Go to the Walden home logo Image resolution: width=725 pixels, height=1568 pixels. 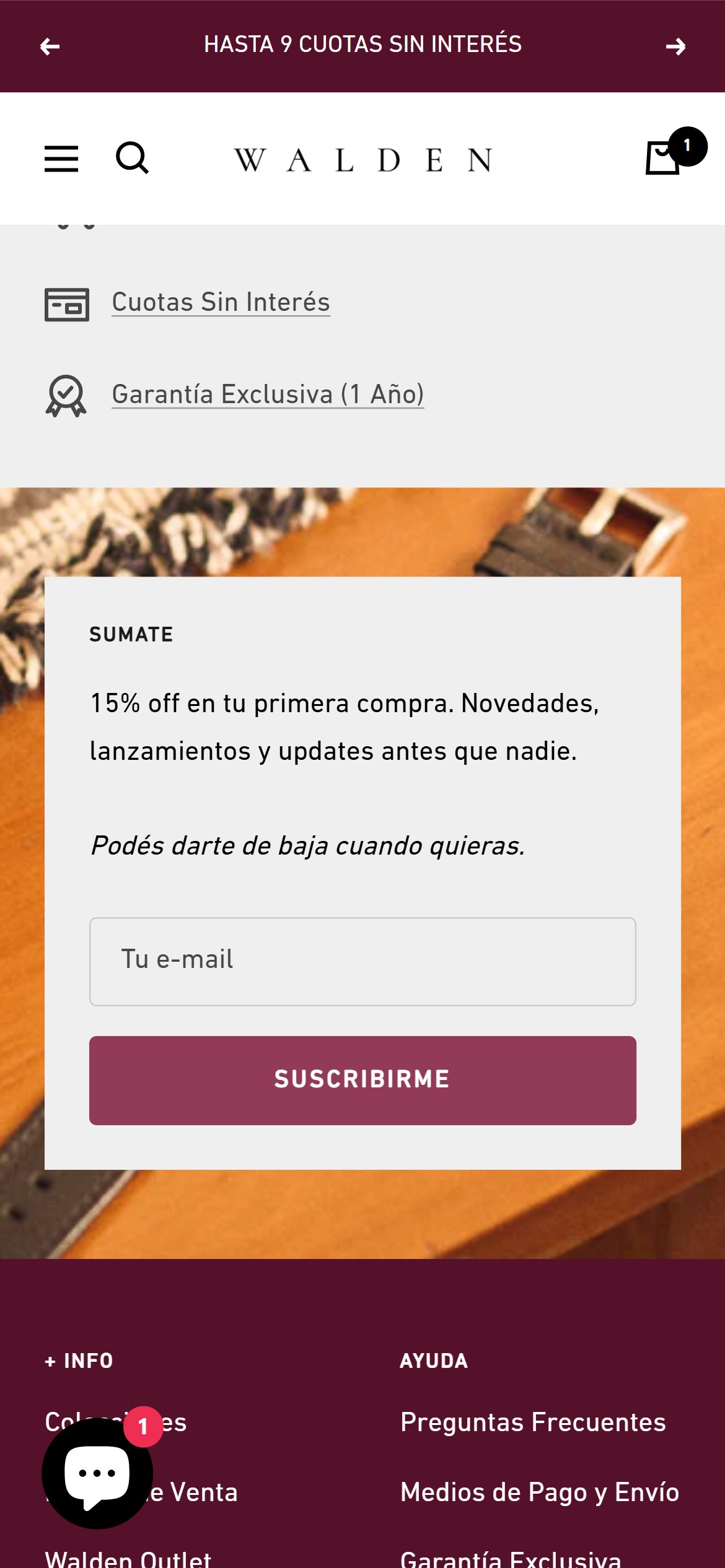(x=363, y=160)
